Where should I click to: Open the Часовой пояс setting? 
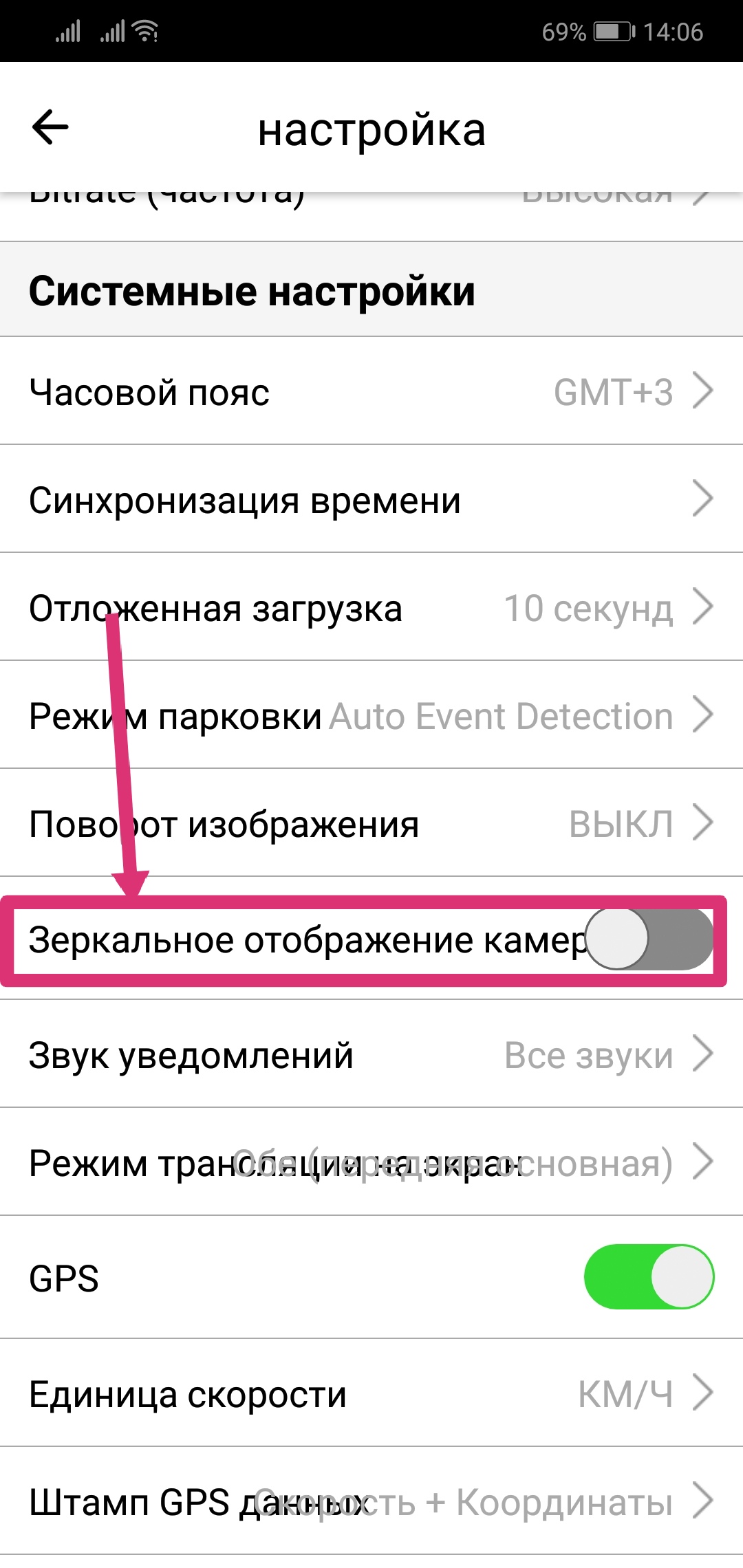pos(371,392)
